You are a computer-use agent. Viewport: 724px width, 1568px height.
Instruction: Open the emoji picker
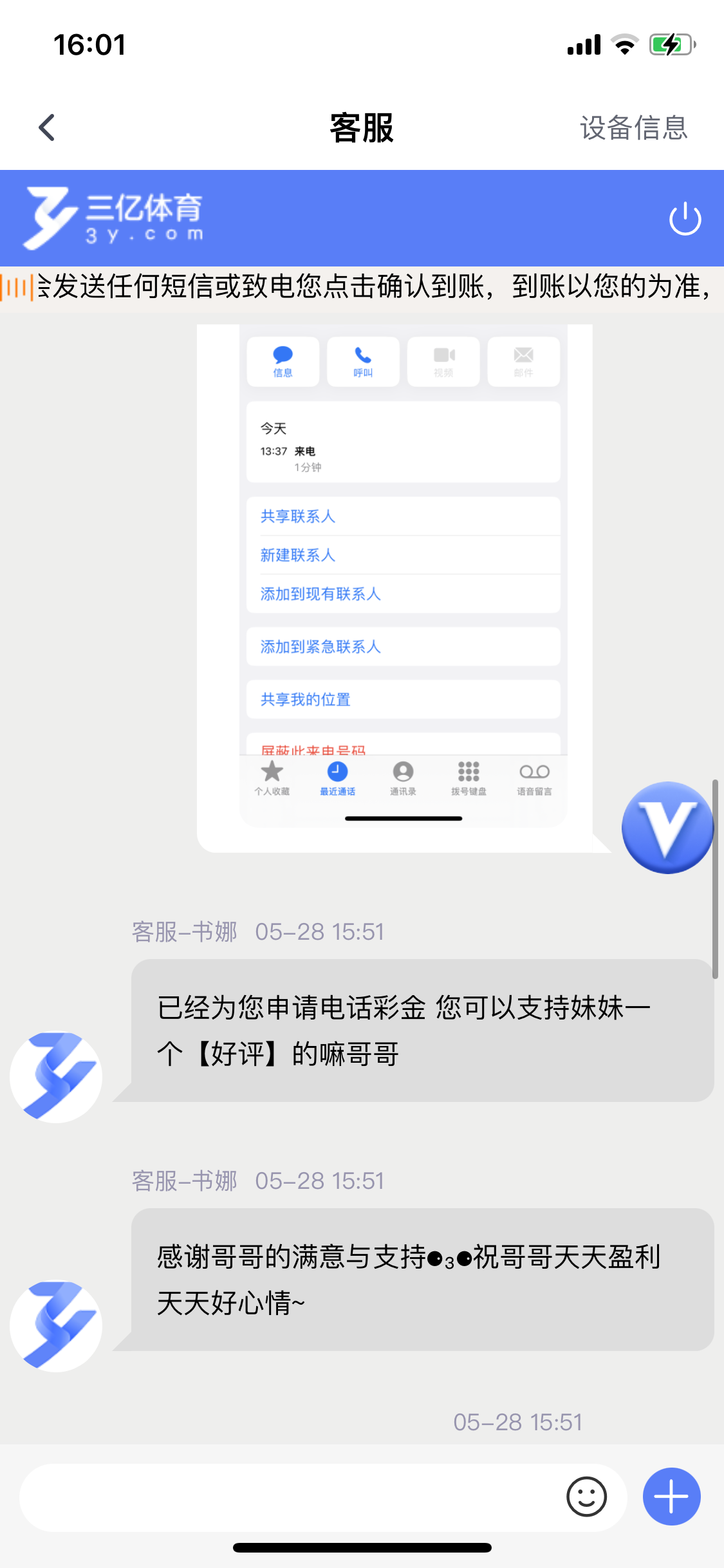[x=586, y=1497]
